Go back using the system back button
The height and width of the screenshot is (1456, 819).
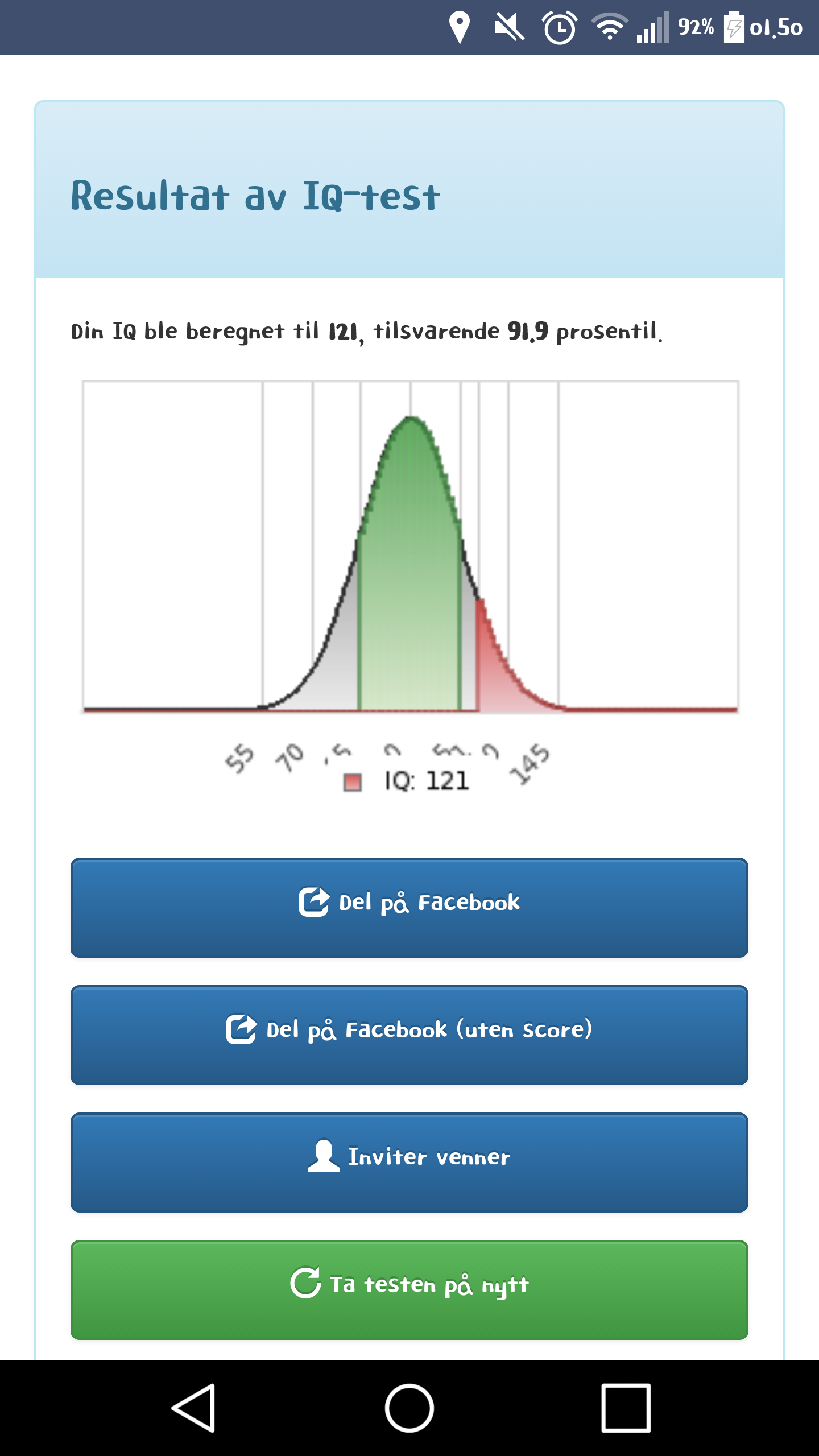pos(193,1408)
